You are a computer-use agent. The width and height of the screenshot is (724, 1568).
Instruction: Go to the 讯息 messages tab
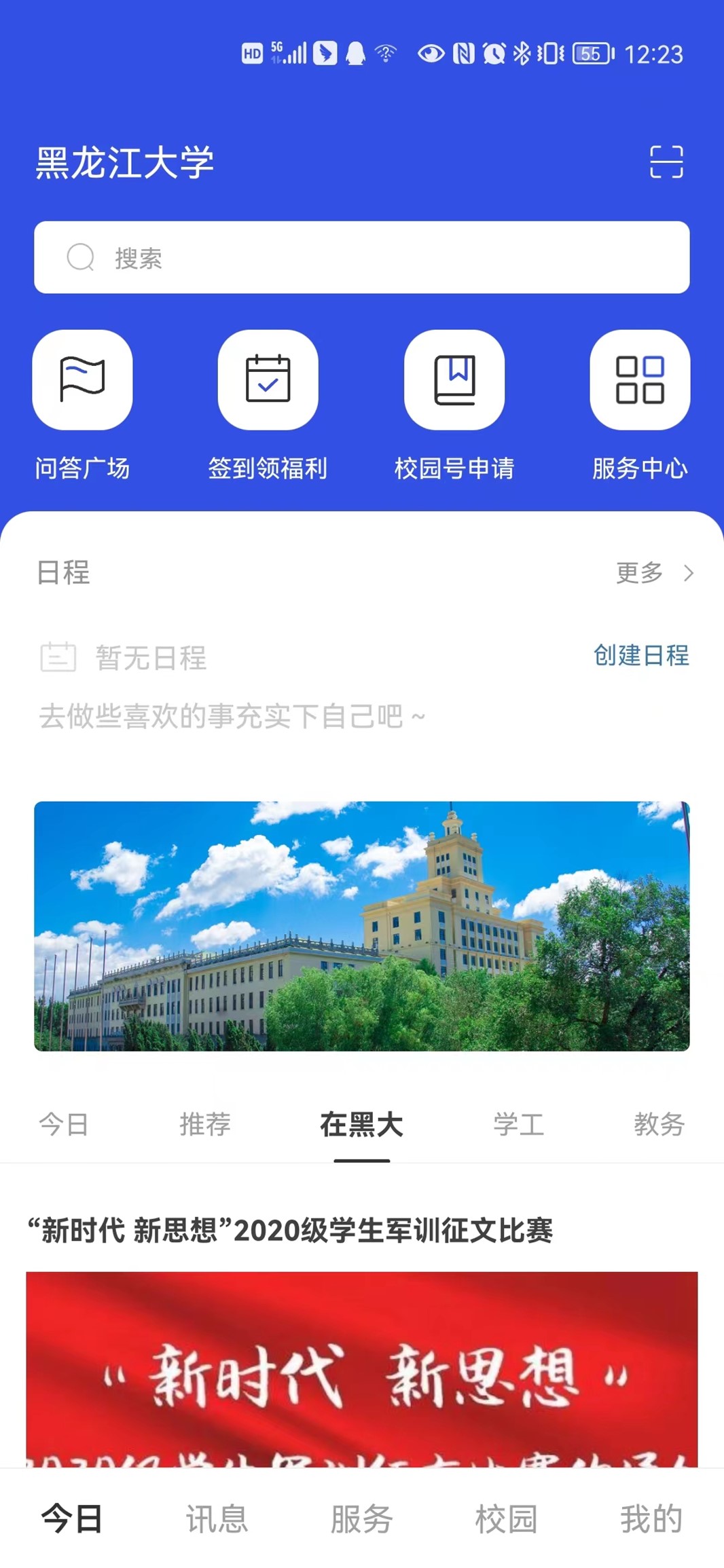(x=217, y=1518)
